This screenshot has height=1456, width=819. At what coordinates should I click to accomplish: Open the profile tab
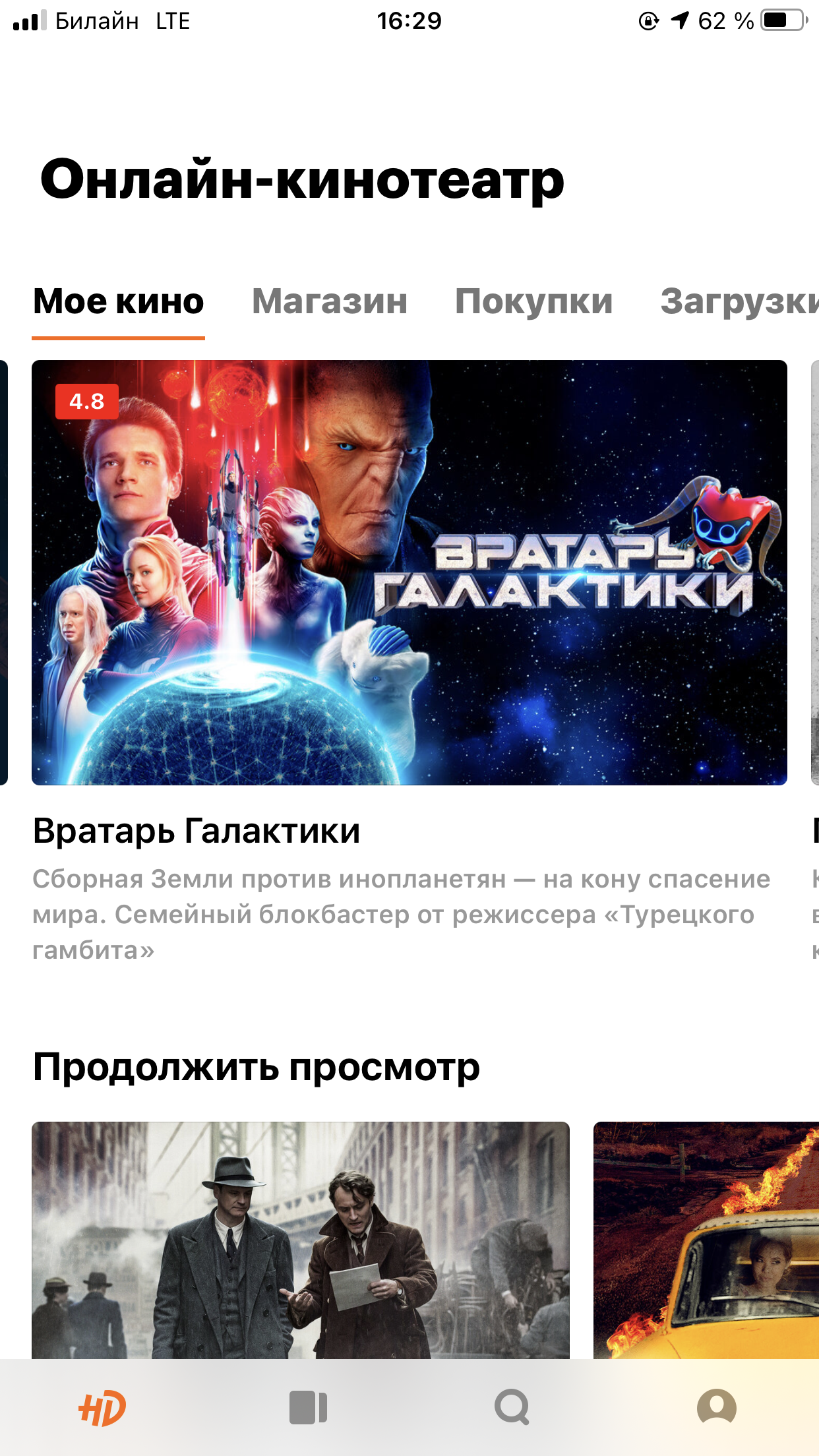[x=716, y=1407]
